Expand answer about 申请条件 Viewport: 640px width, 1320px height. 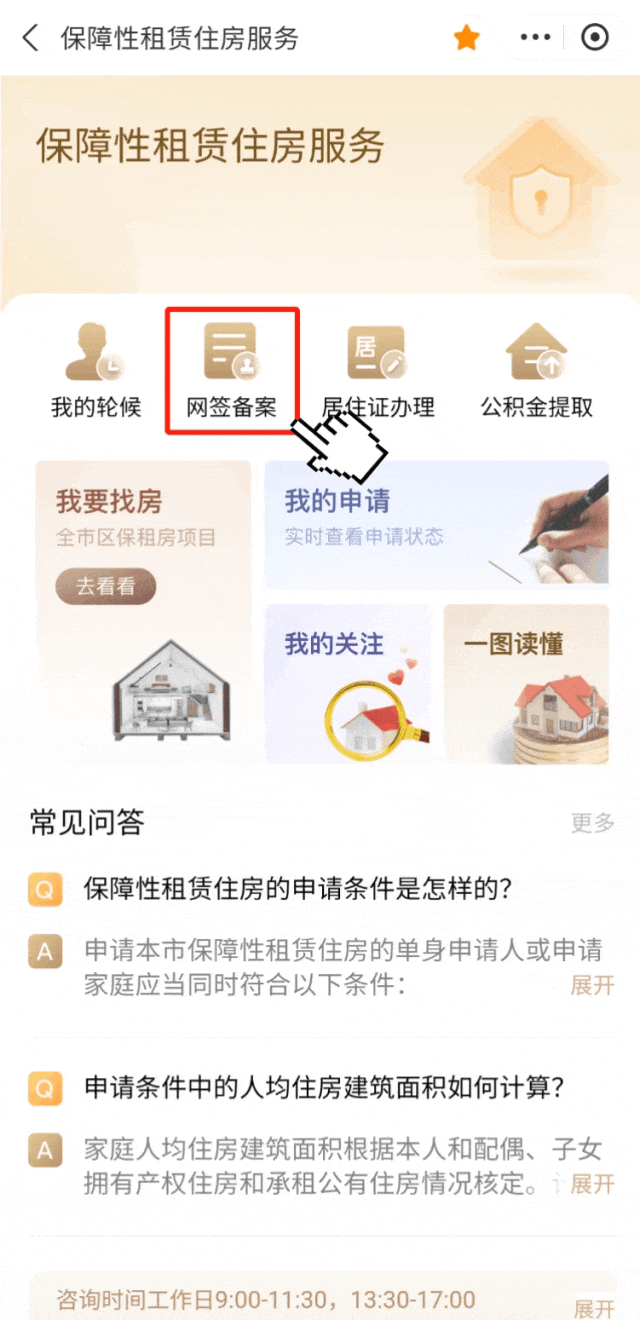click(592, 985)
